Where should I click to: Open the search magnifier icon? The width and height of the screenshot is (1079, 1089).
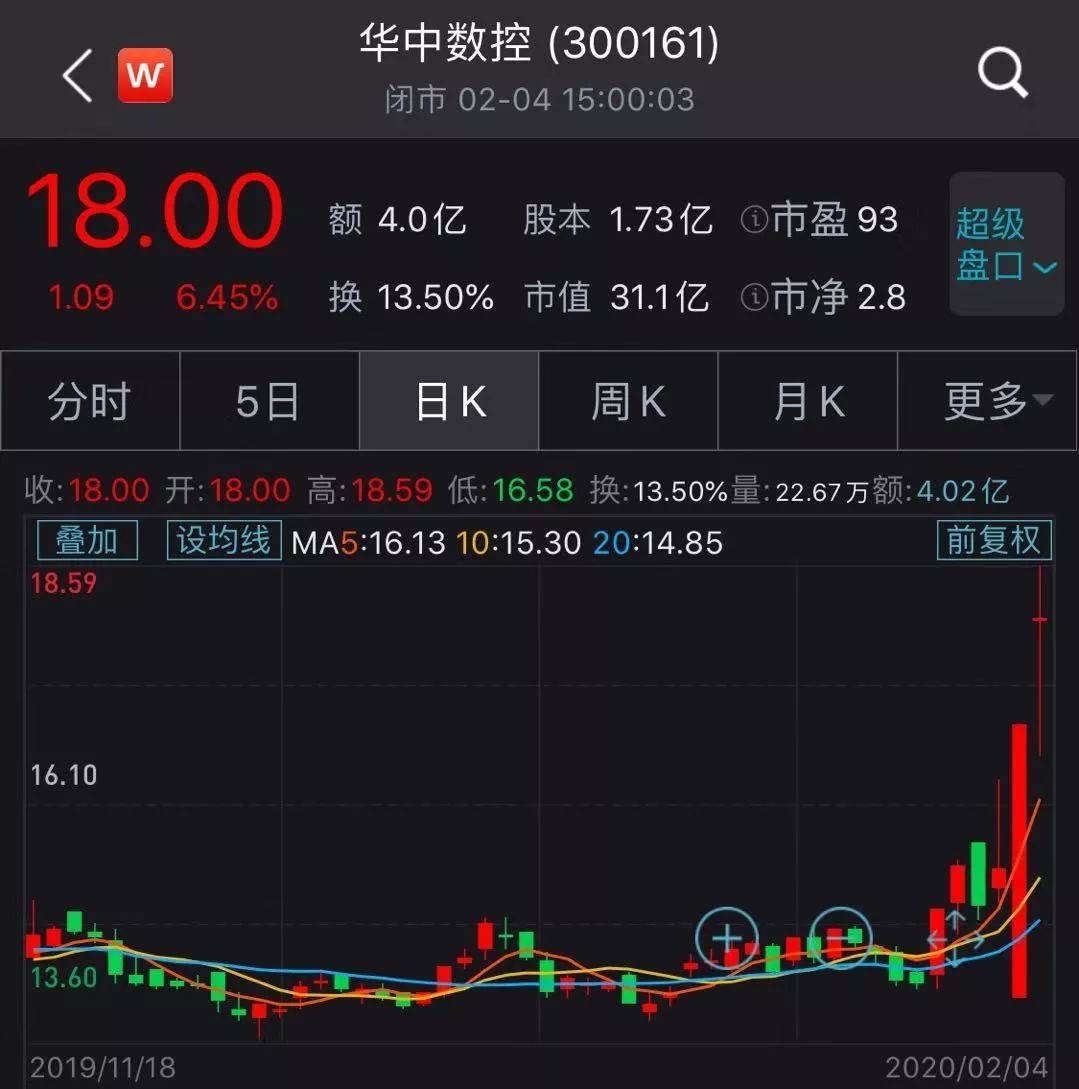(x=999, y=73)
